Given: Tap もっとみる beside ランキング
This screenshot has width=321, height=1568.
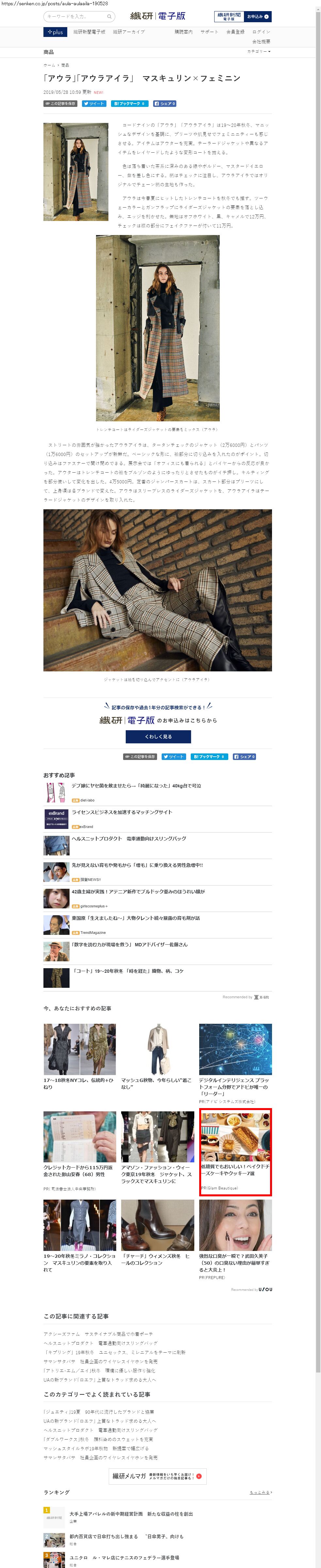Looking at the screenshot, I should pos(260,1492).
